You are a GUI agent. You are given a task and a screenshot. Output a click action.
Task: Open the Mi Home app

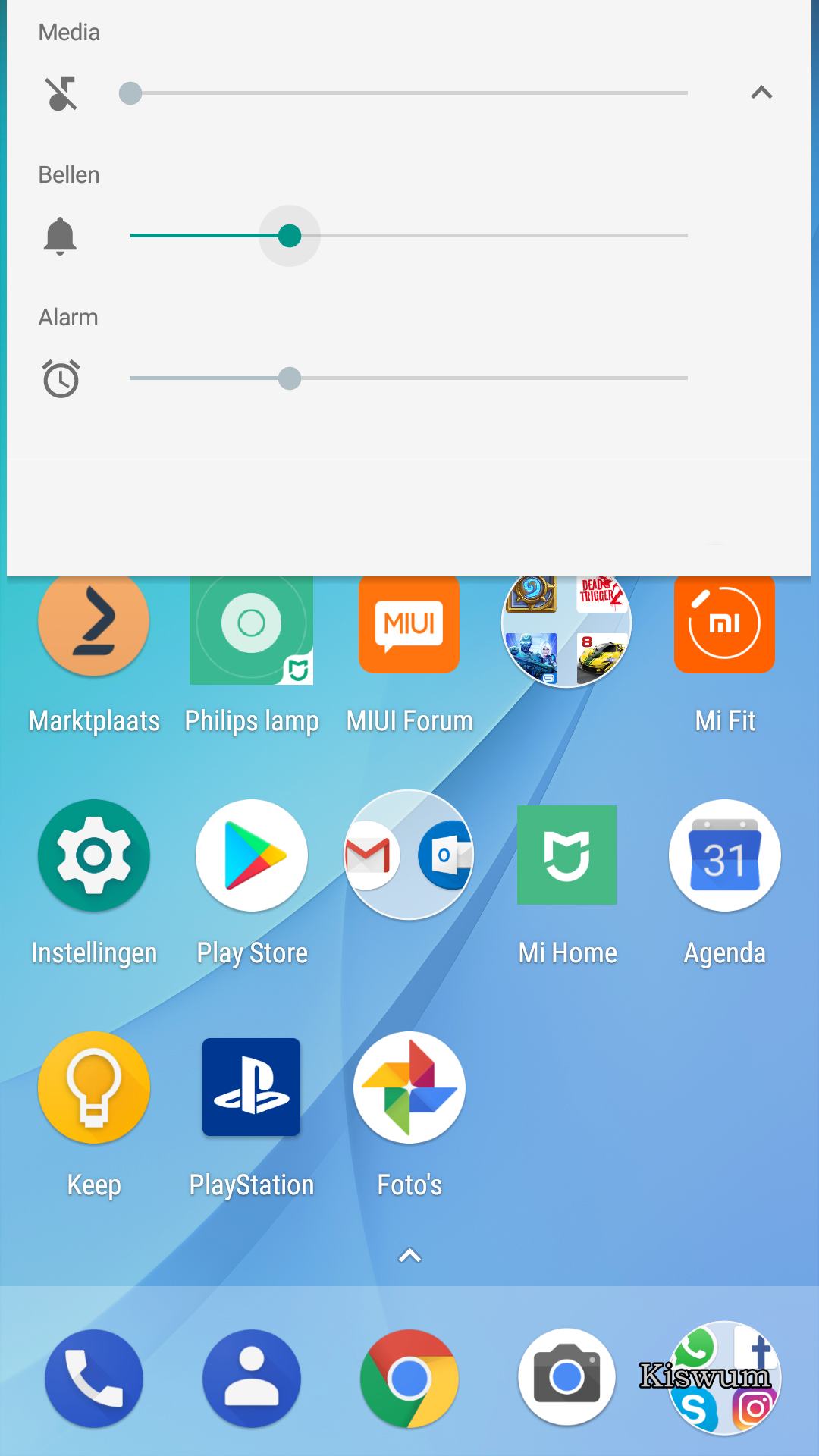point(566,855)
